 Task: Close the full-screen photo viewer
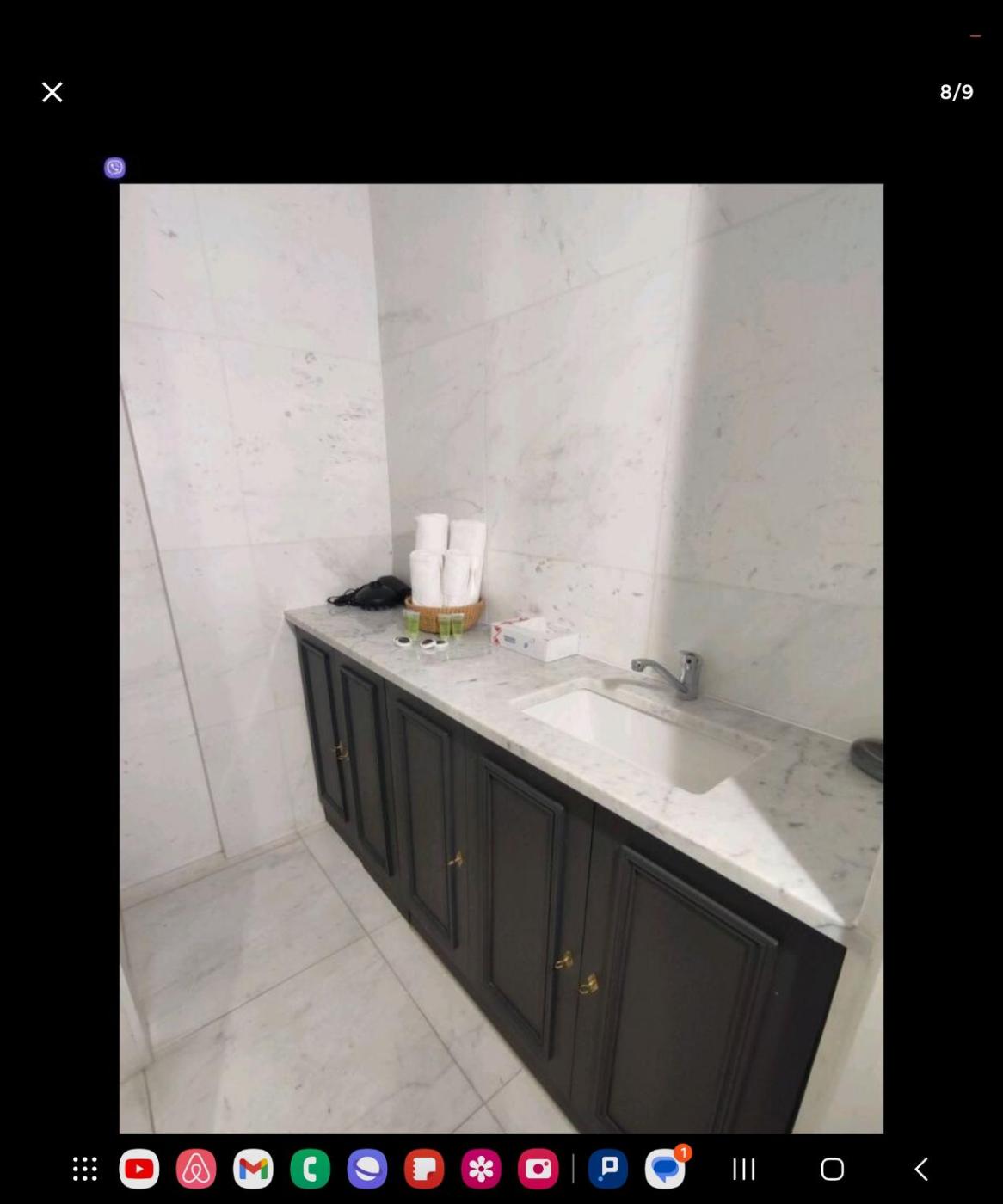click(52, 92)
